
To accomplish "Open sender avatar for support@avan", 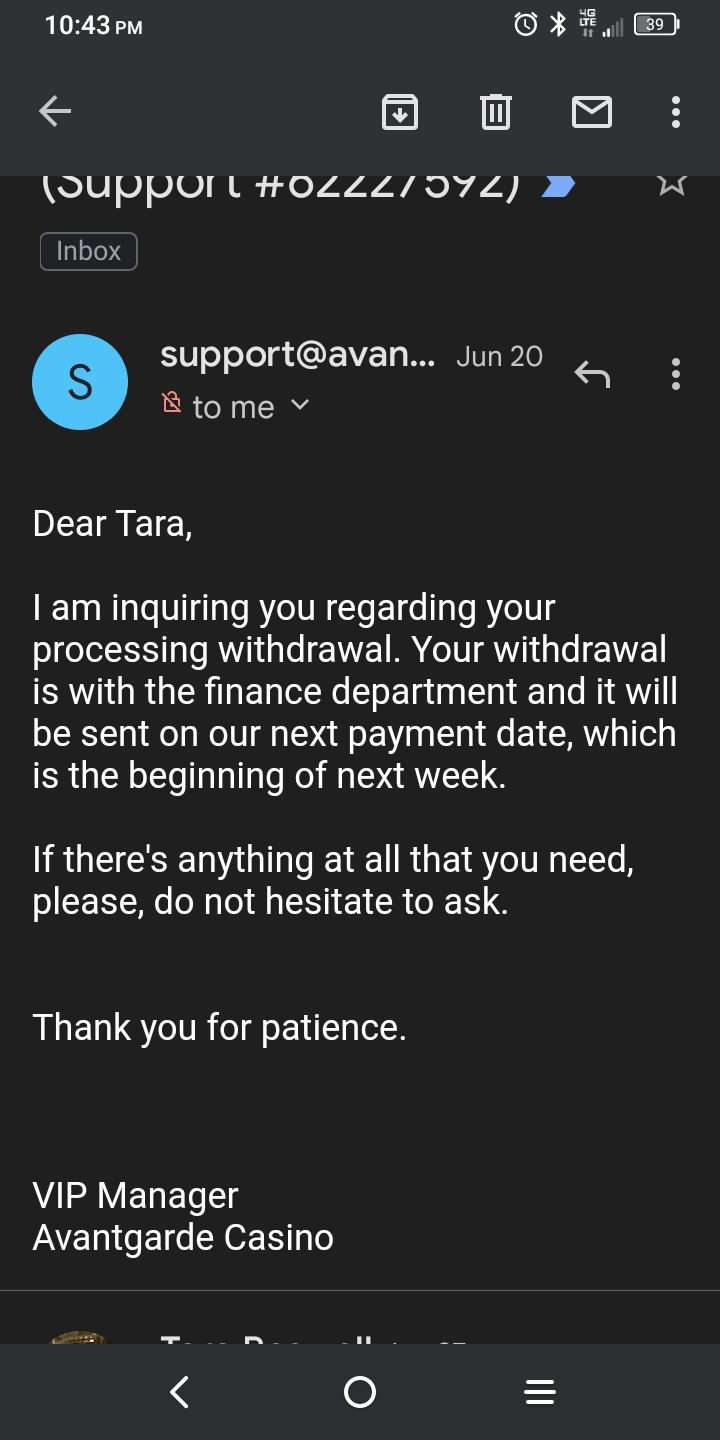I will click(80, 382).
